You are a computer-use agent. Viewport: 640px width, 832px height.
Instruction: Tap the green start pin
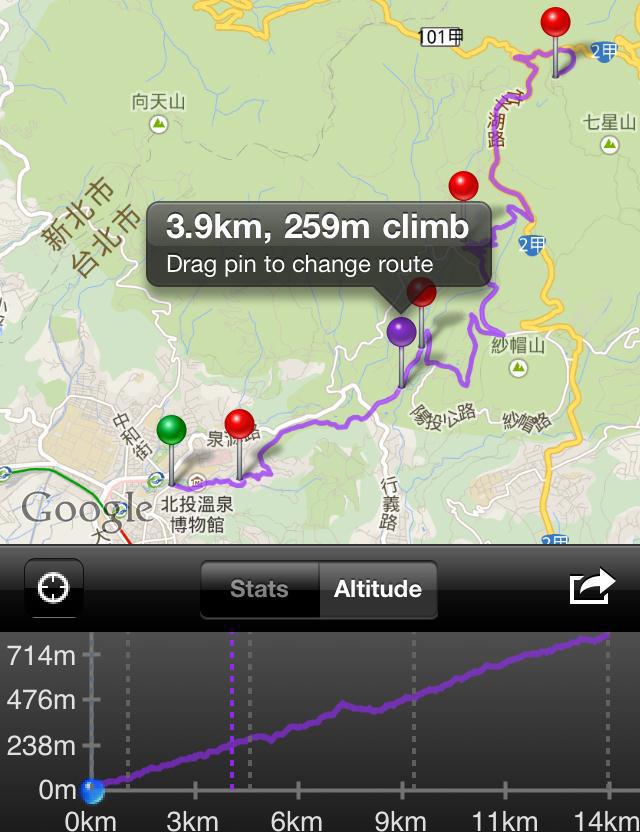[x=172, y=432]
